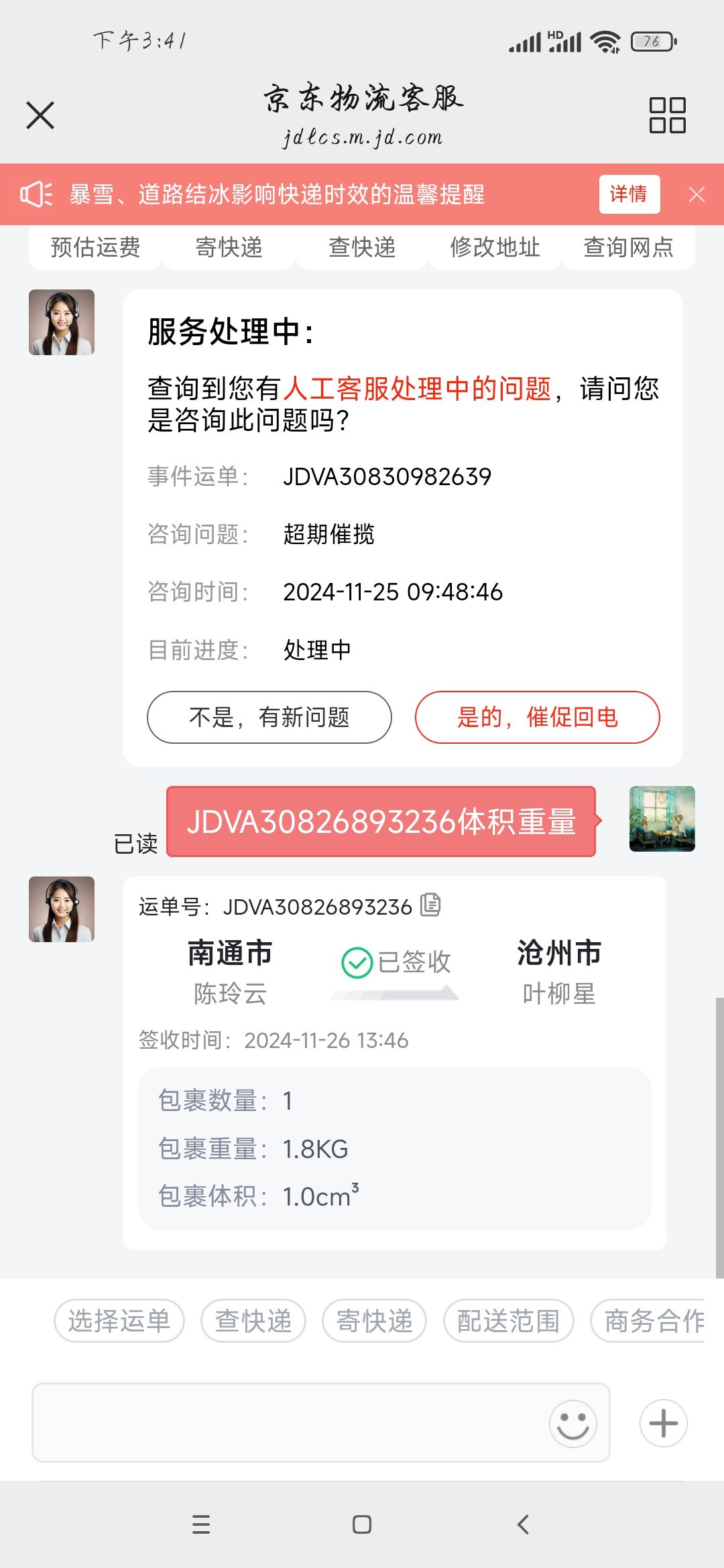Viewport: 724px width, 1568px height.
Task: Dismiss the snow warning banner
Action: (697, 194)
